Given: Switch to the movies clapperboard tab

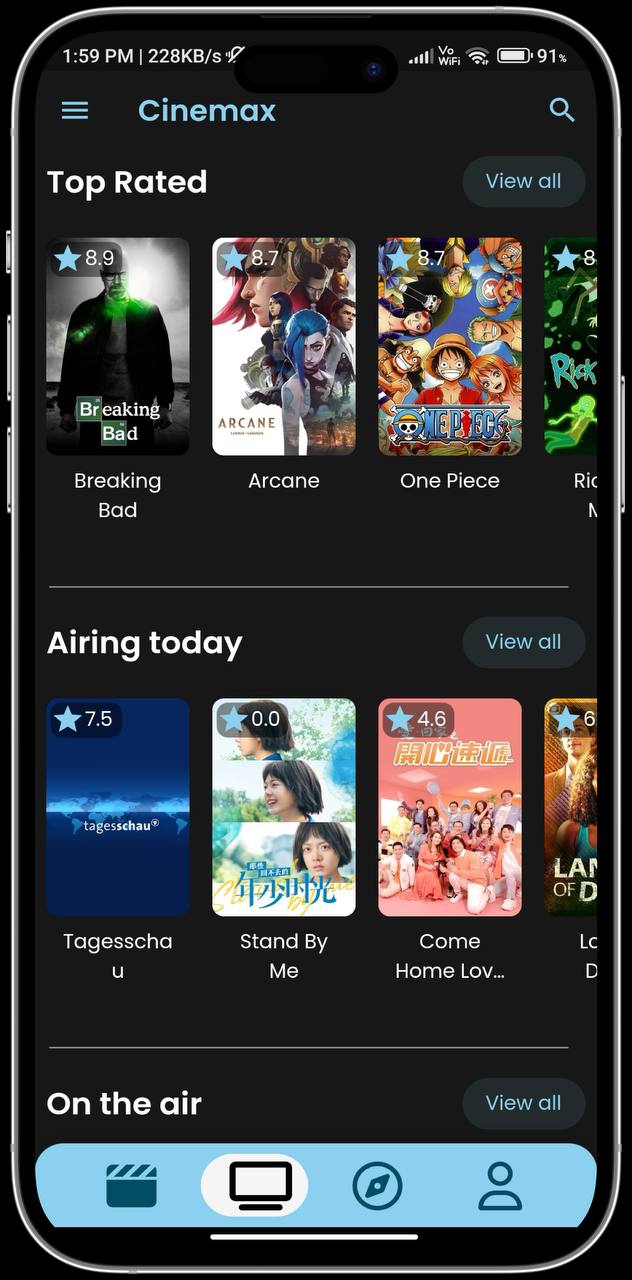Looking at the screenshot, I should [132, 1186].
